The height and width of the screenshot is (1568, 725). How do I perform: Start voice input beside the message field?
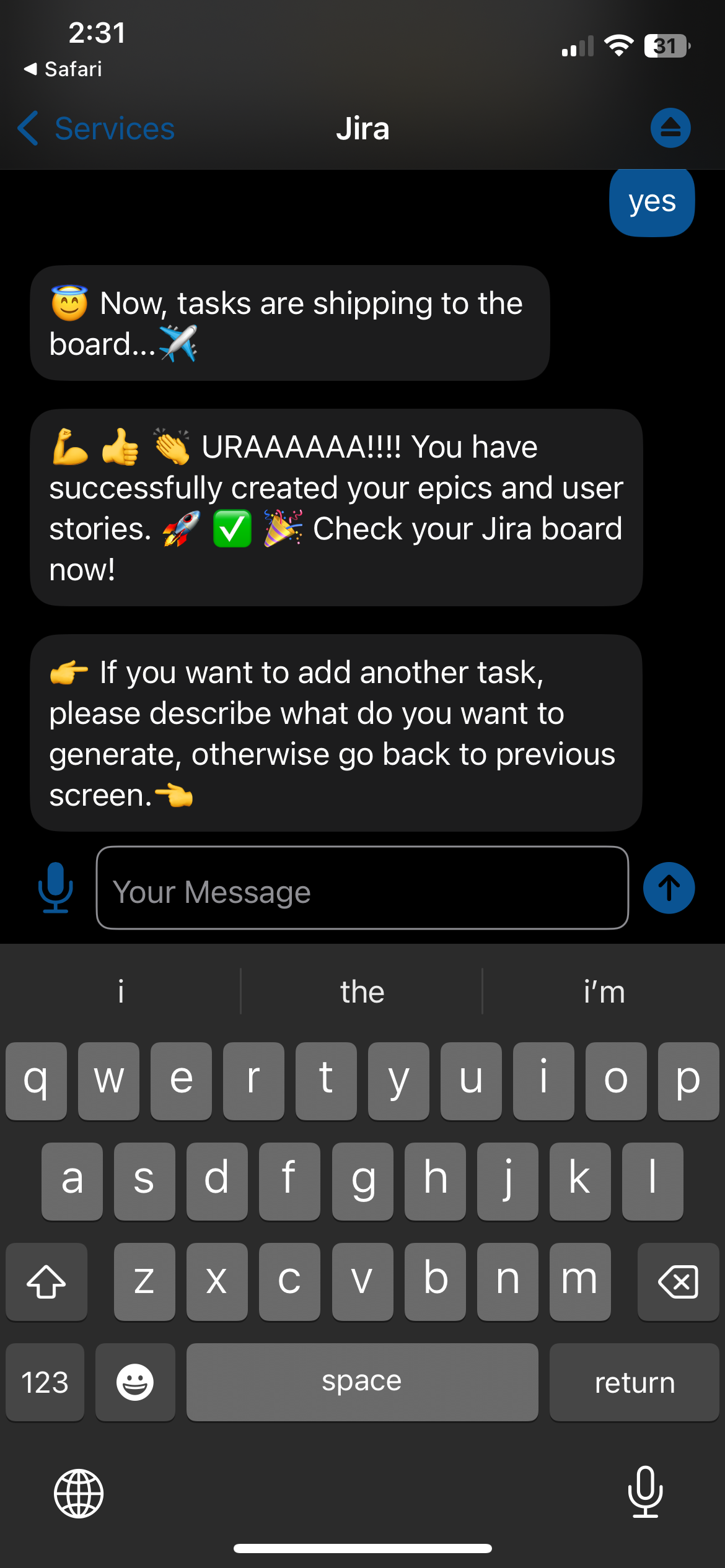click(55, 887)
